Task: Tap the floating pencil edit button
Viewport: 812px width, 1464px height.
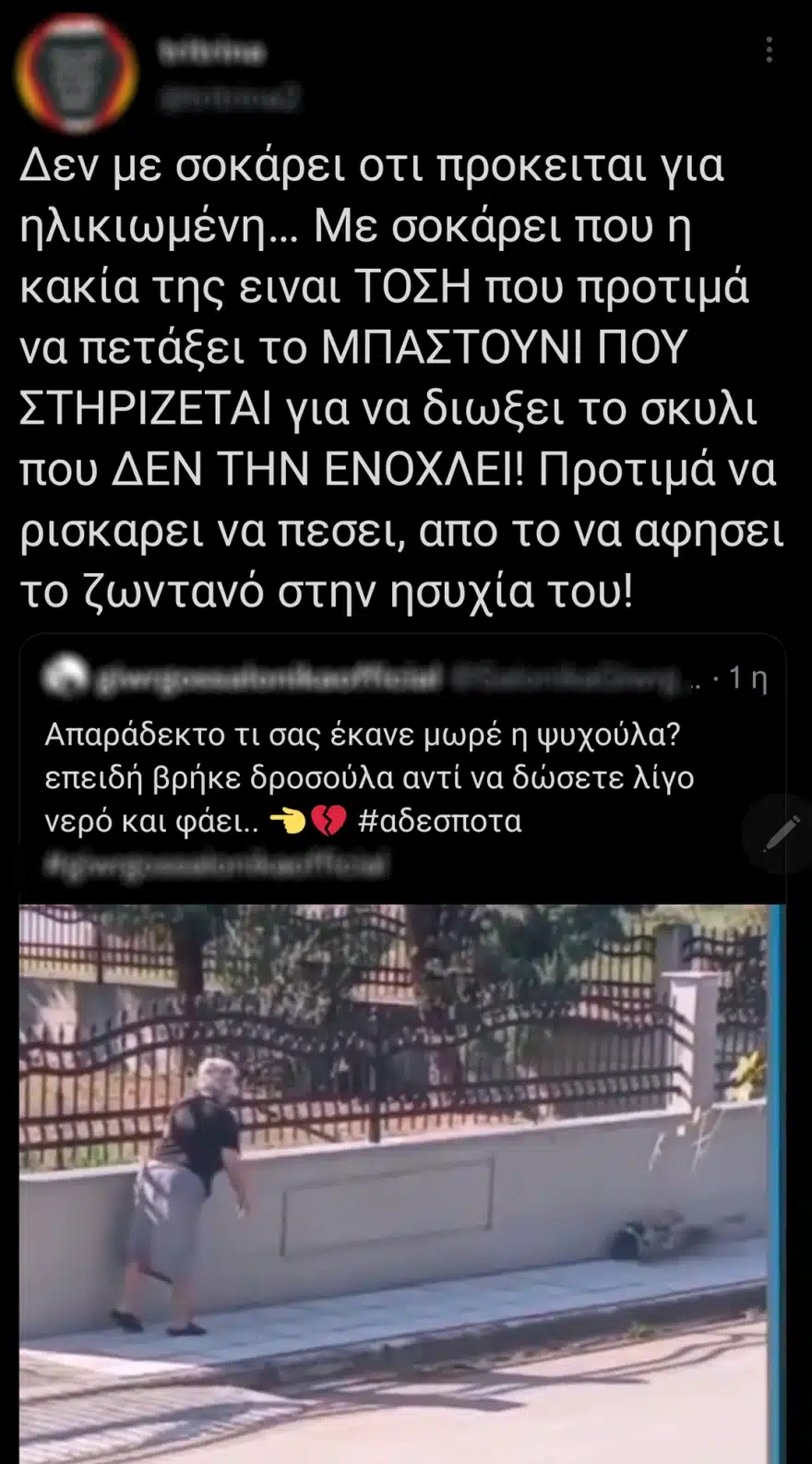Action: click(x=781, y=833)
